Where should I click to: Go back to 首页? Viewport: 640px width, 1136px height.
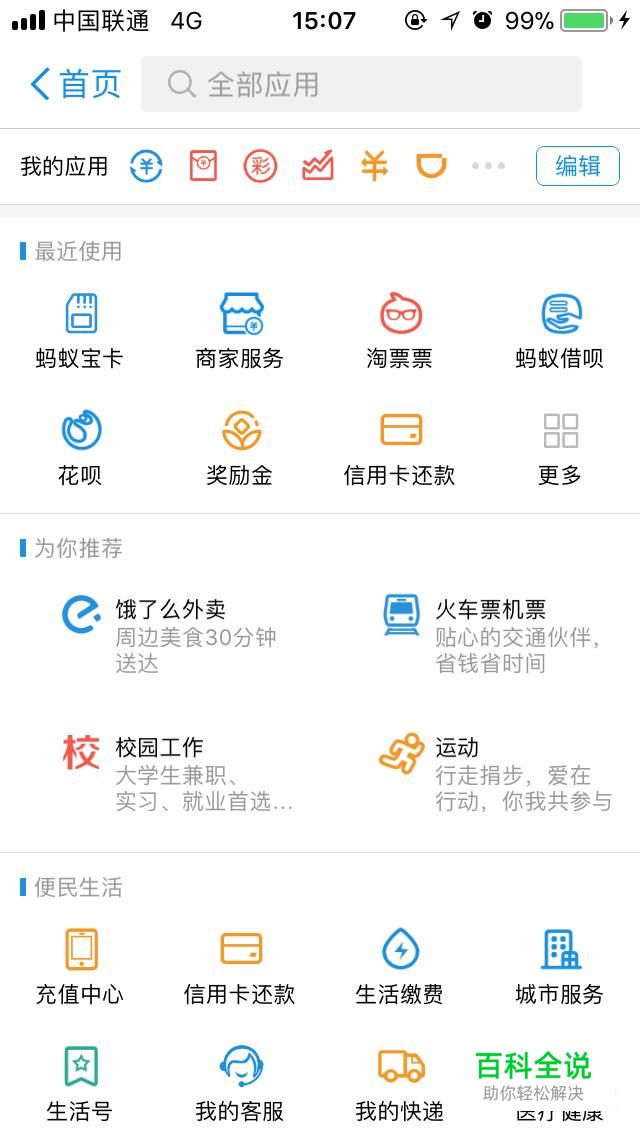click(x=75, y=84)
